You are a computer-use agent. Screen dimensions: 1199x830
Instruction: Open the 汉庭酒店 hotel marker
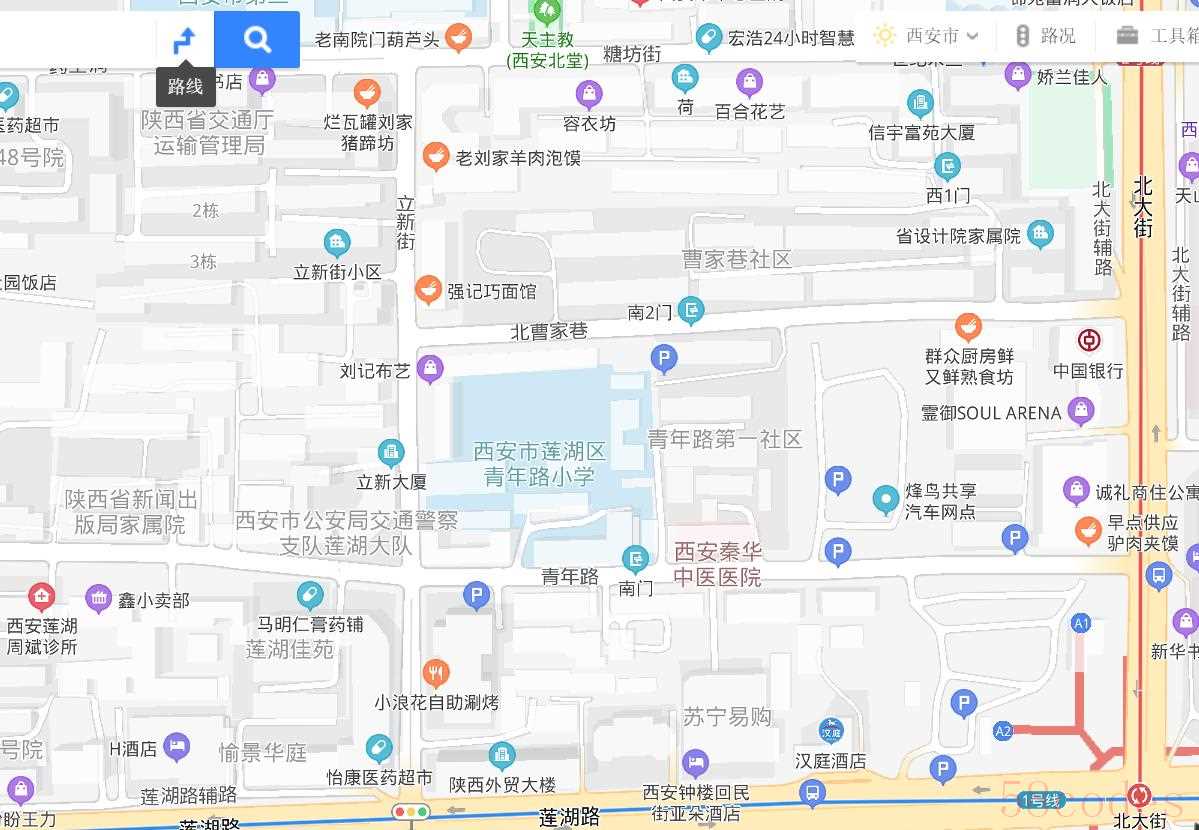point(830,731)
